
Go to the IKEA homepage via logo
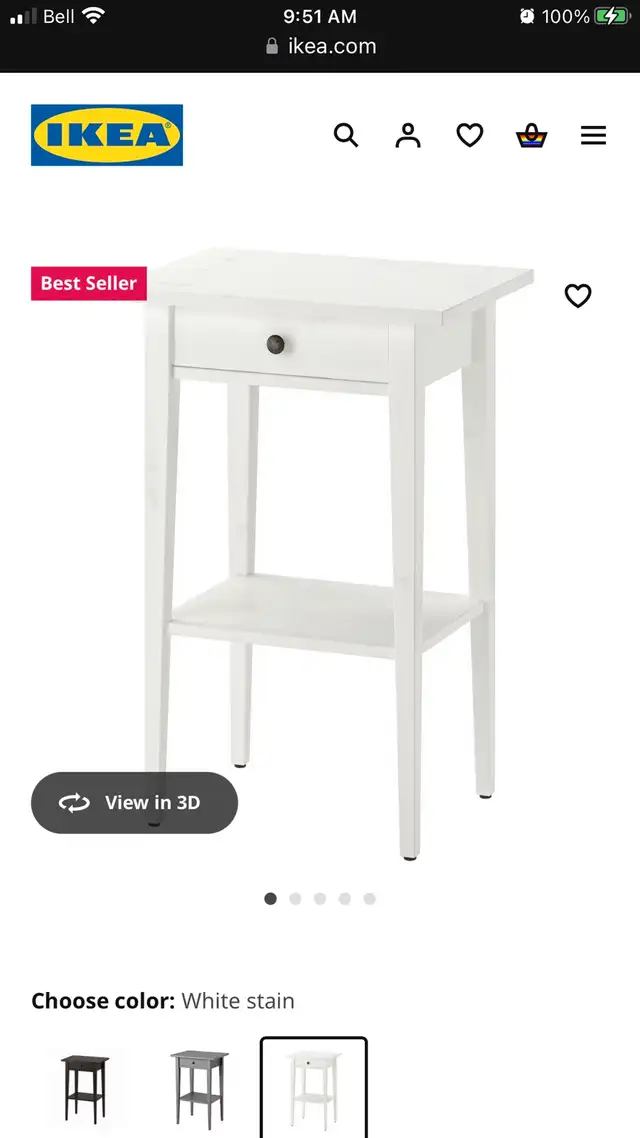point(107,135)
